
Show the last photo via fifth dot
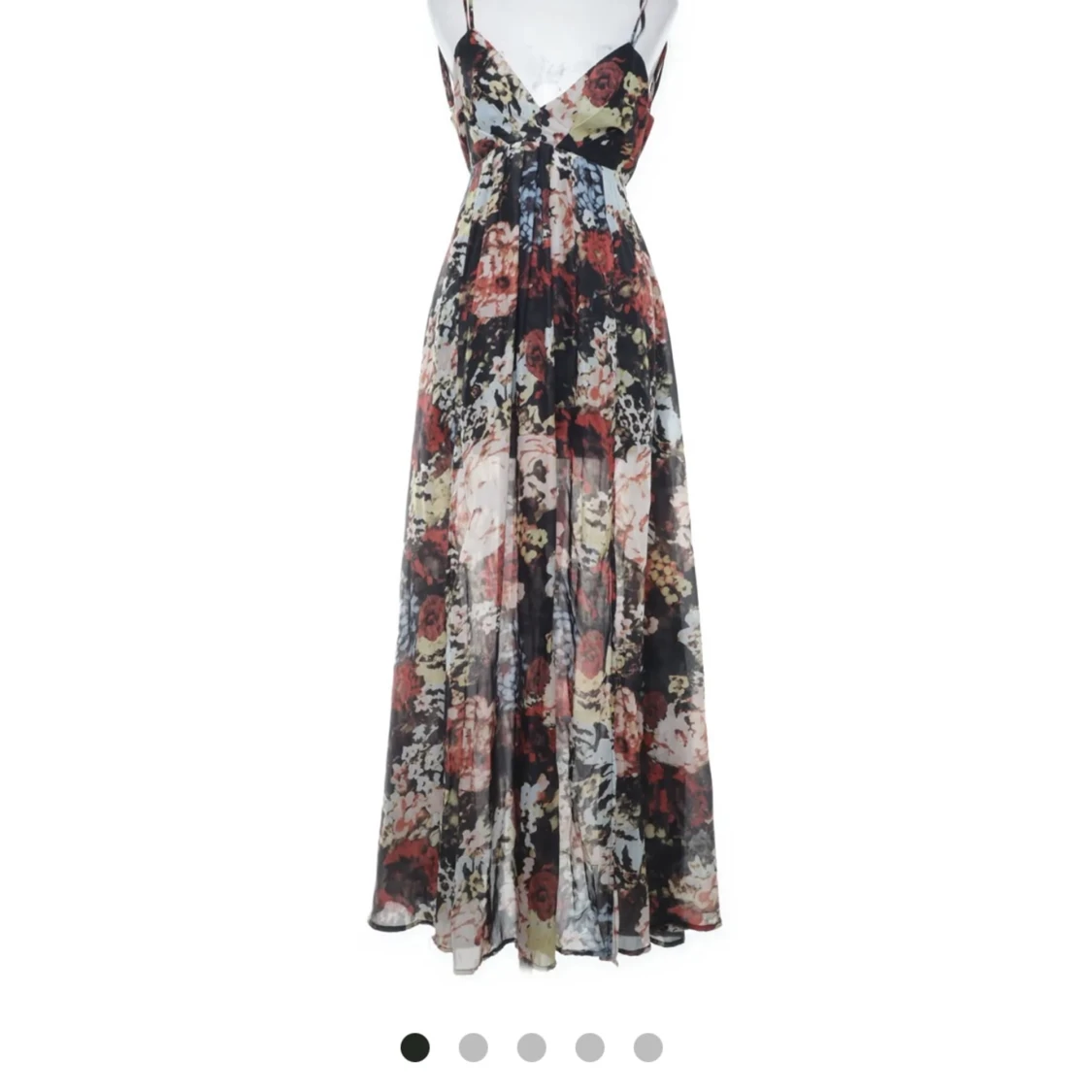(647, 1047)
